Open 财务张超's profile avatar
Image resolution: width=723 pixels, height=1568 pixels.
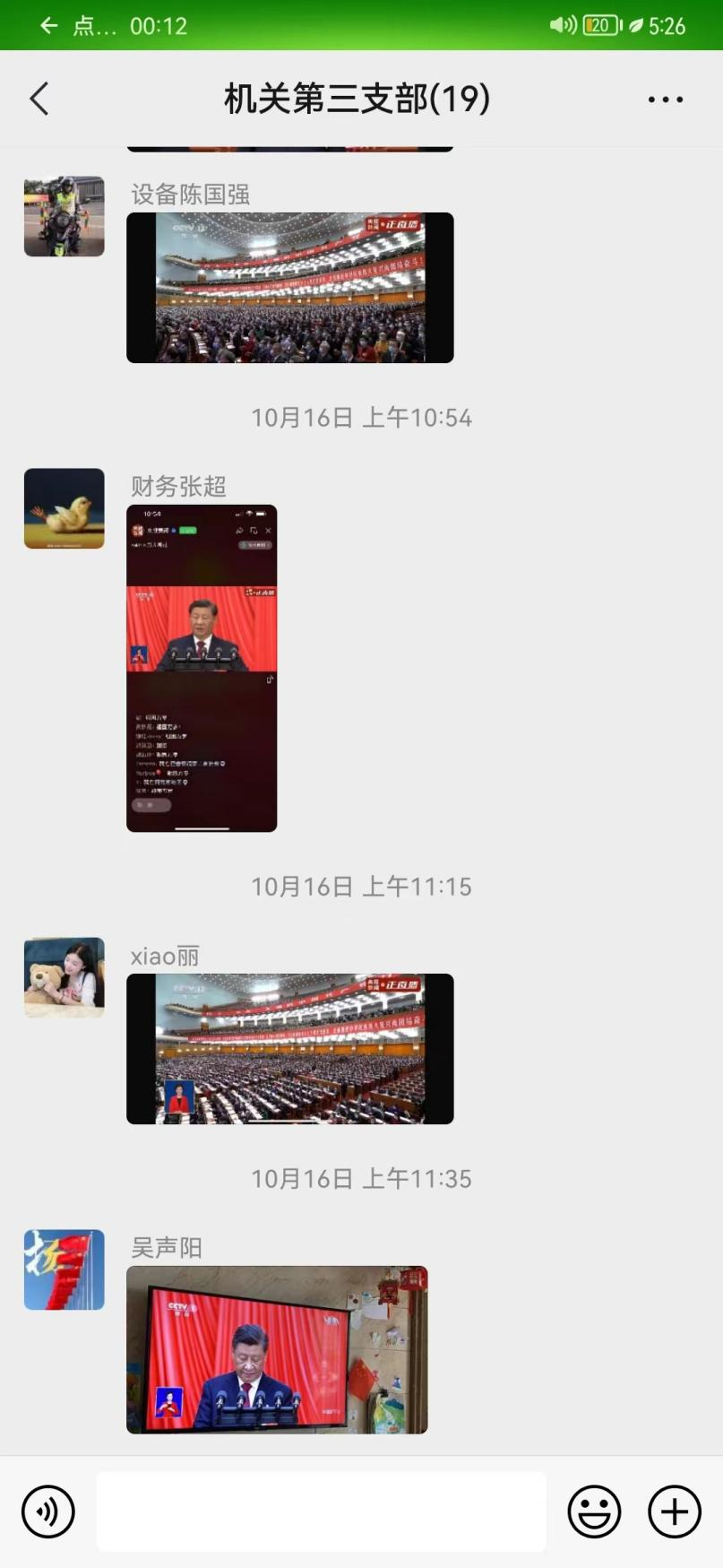pos(65,508)
